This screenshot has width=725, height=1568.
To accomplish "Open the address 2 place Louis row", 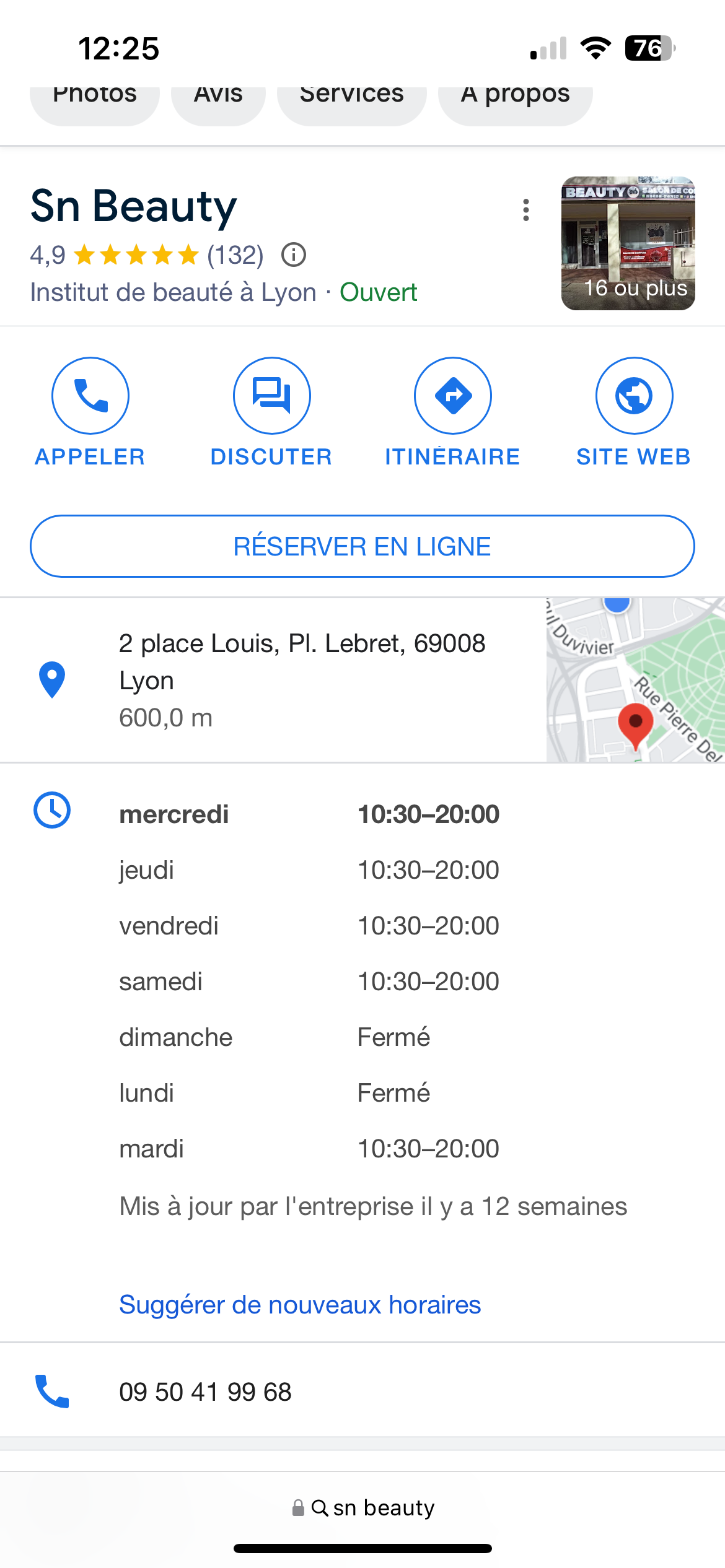I will pyautogui.click(x=302, y=679).
